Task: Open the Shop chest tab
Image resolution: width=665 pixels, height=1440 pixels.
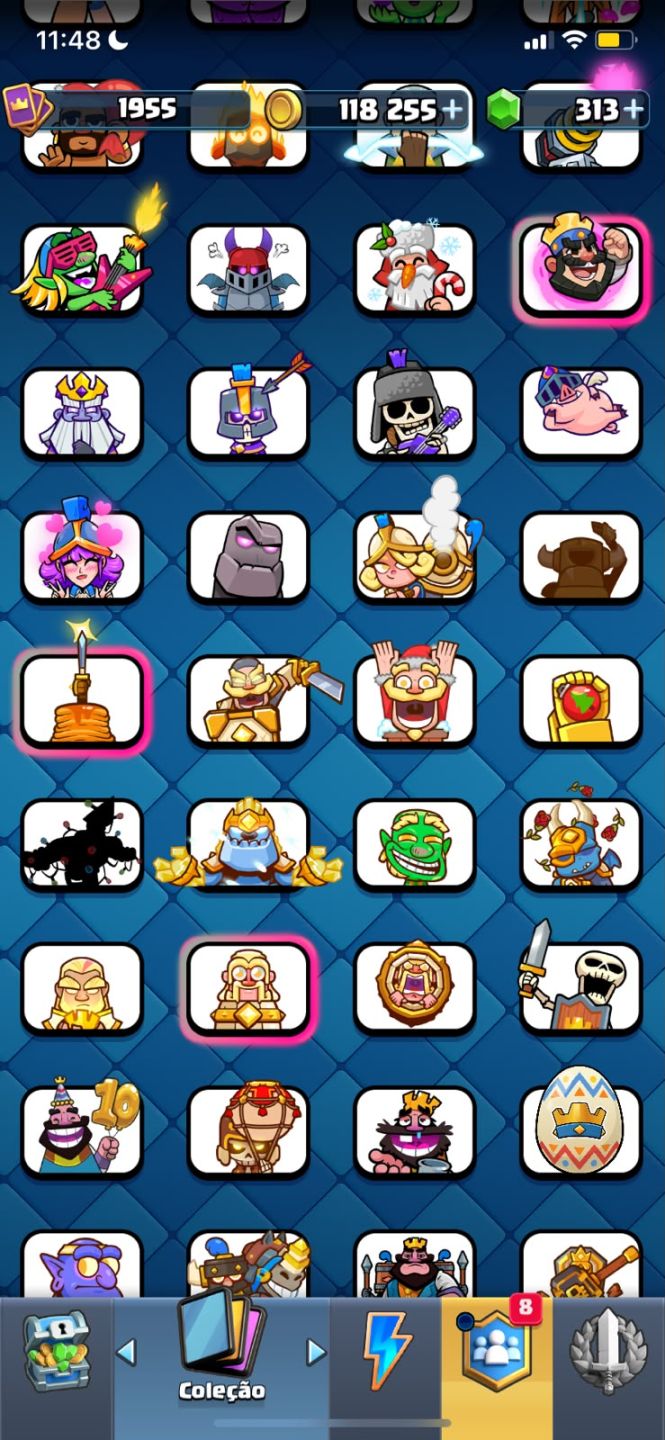Action: tap(56, 1352)
